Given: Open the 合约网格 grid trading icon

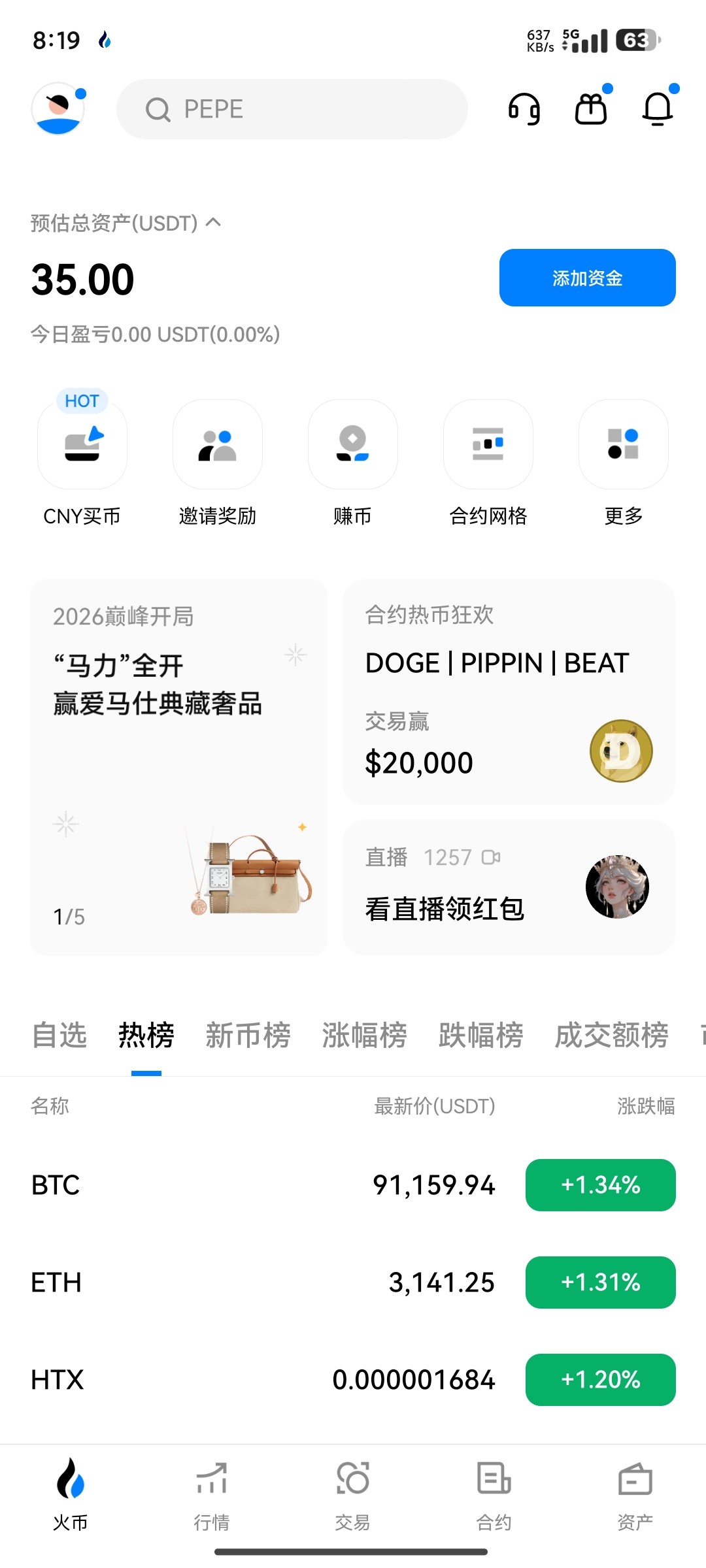Looking at the screenshot, I should (488, 445).
